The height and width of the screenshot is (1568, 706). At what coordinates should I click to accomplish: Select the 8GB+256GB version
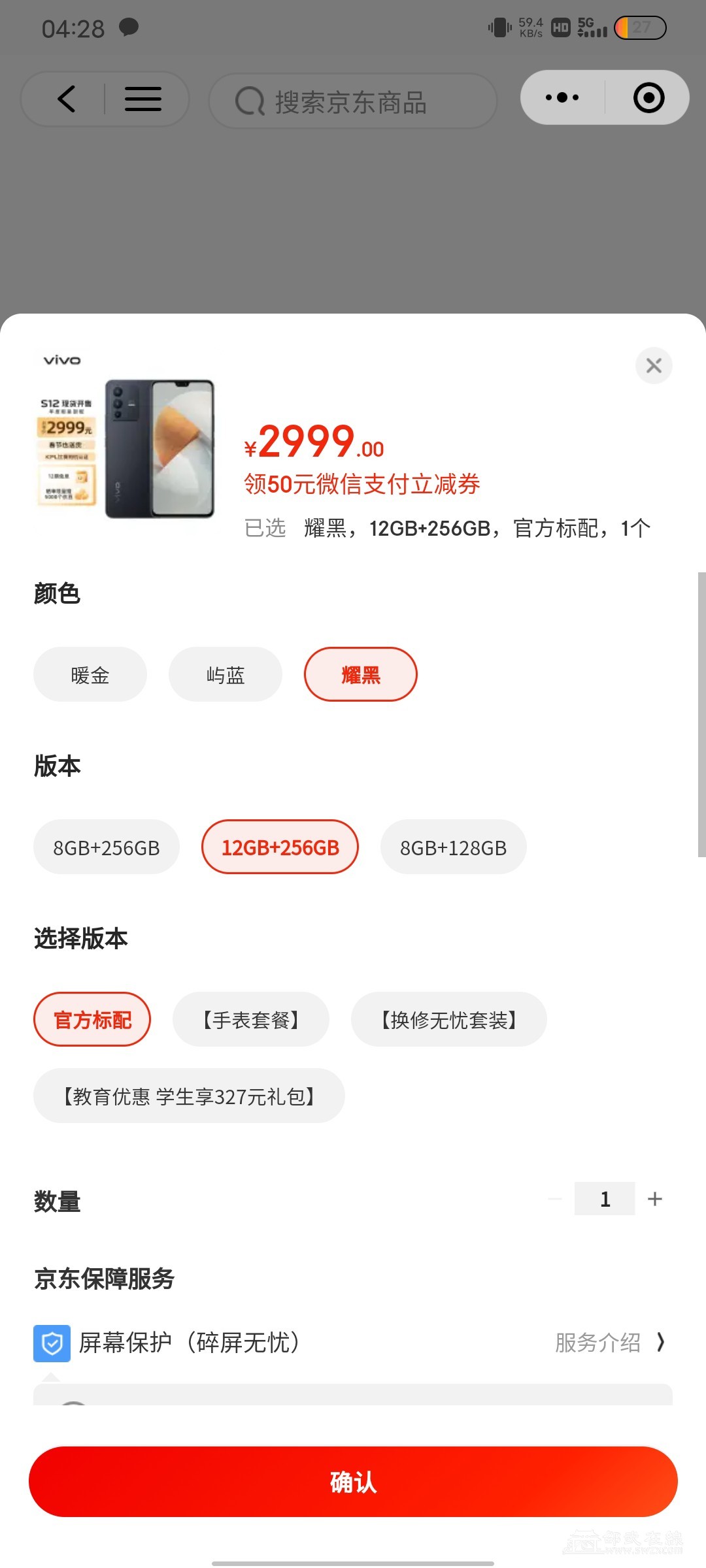[107, 847]
